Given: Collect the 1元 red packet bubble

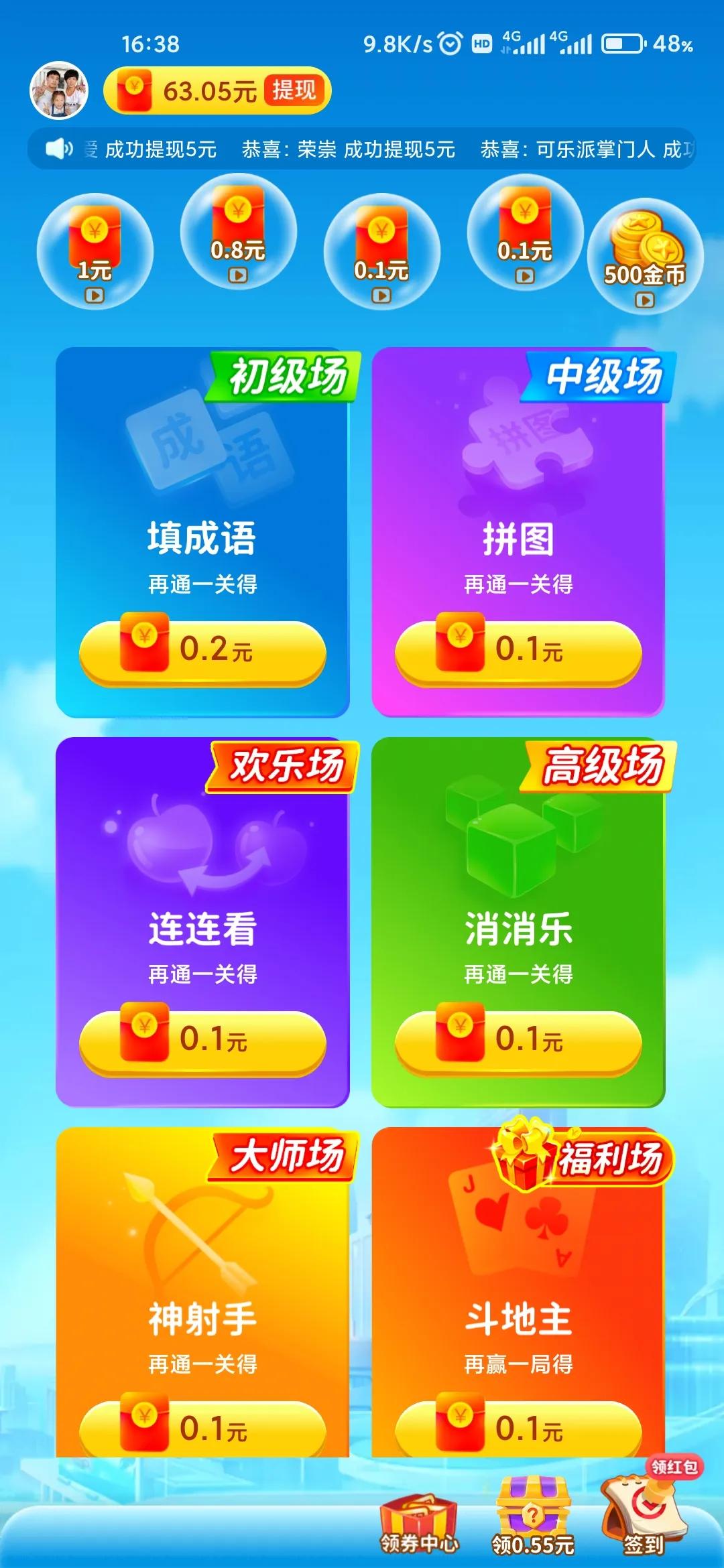Looking at the screenshot, I should tap(95, 251).
